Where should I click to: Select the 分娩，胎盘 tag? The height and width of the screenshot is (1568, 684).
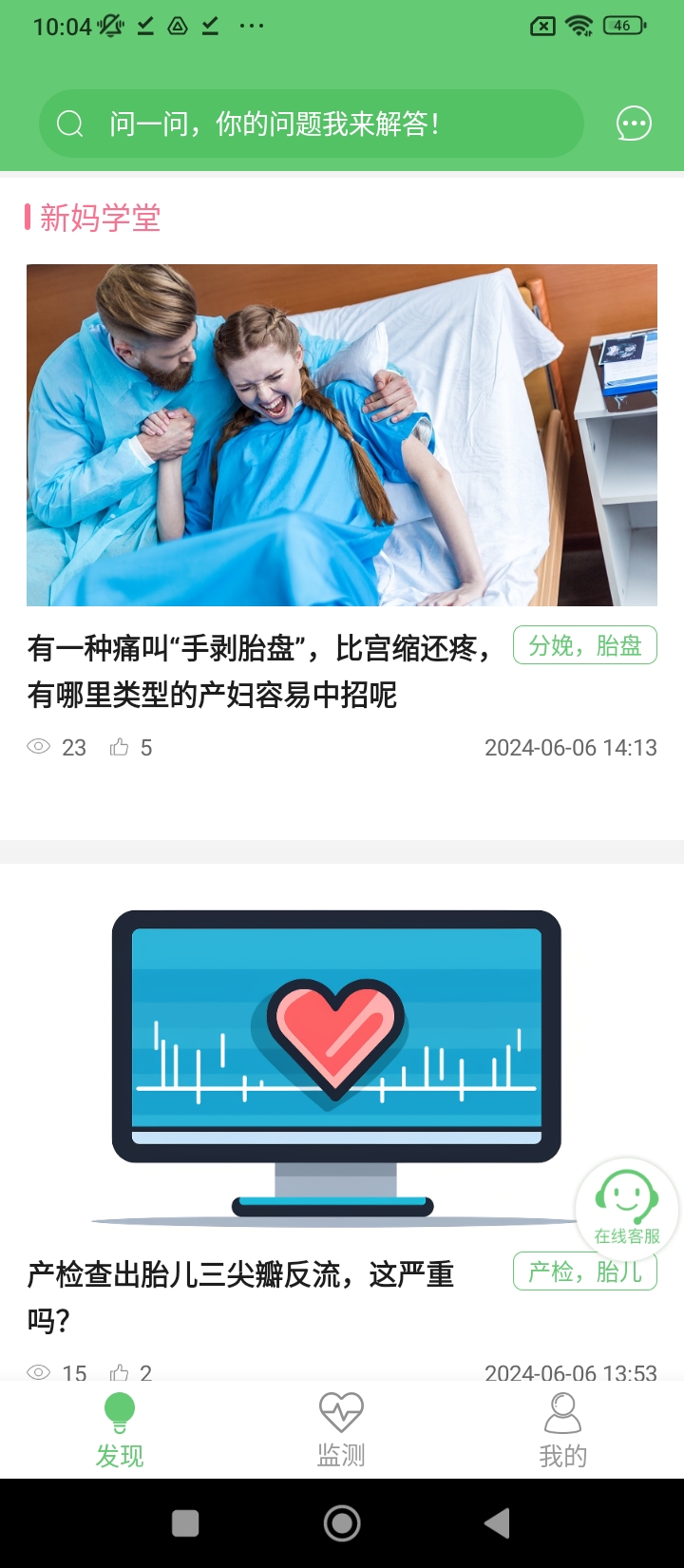click(x=585, y=646)
